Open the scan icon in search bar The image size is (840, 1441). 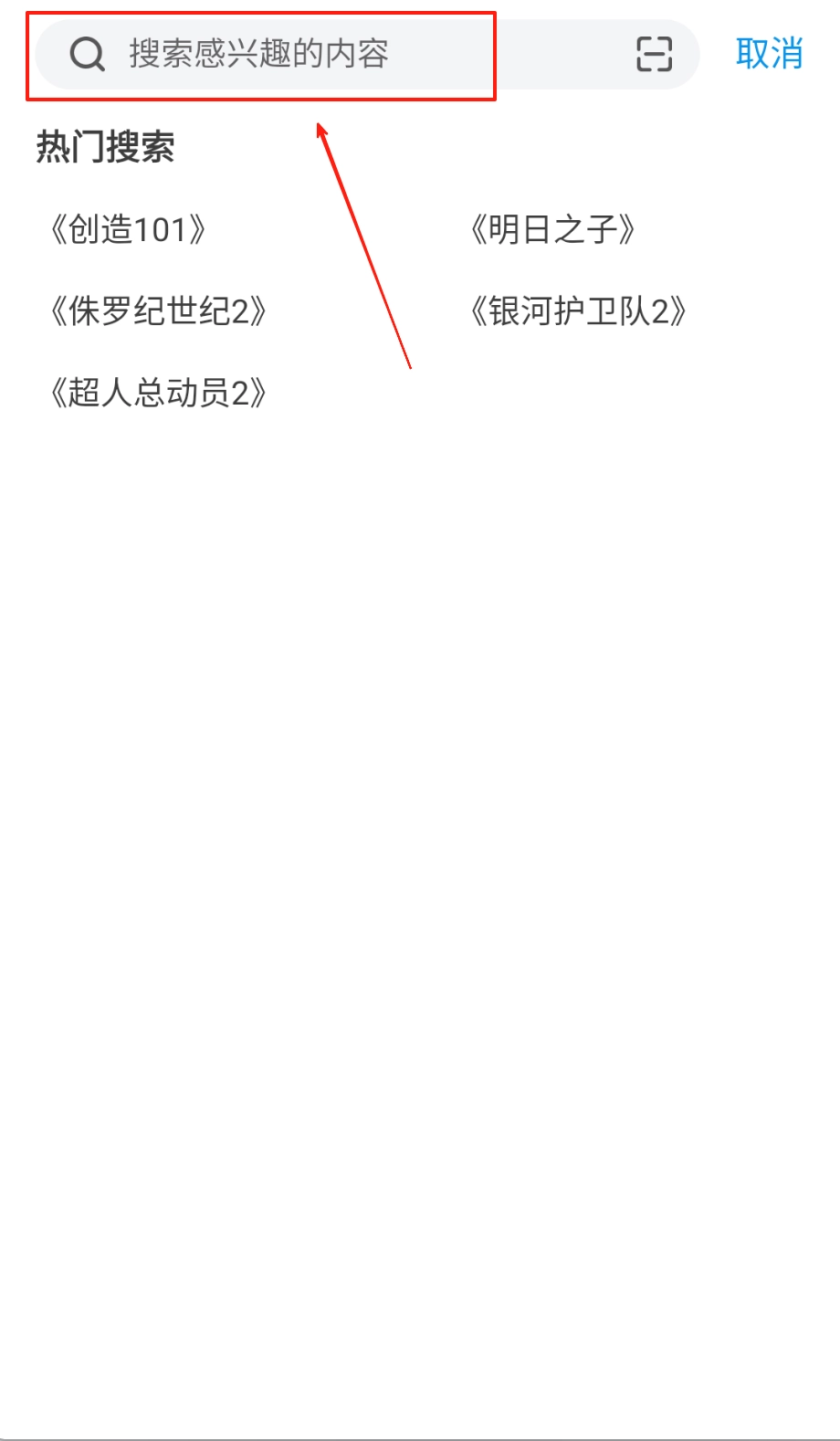coord(654,55)
